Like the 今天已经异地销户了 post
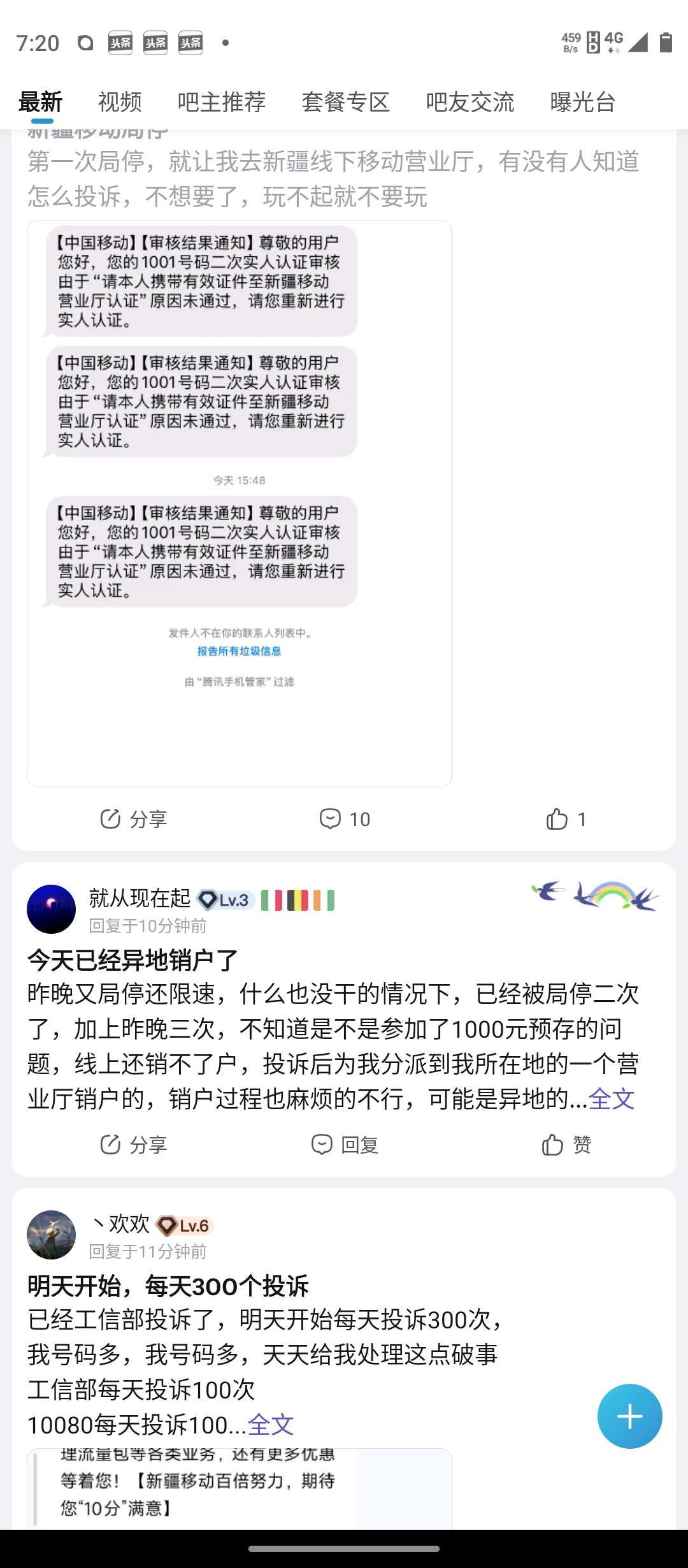Viewport: 688px width, 1568px height. click(566, 1145)
